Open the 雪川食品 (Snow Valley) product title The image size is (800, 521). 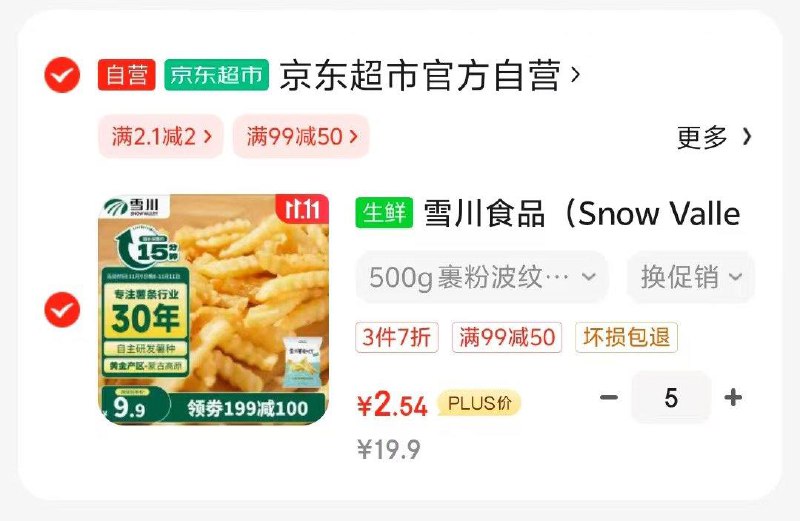coord(580,213)
